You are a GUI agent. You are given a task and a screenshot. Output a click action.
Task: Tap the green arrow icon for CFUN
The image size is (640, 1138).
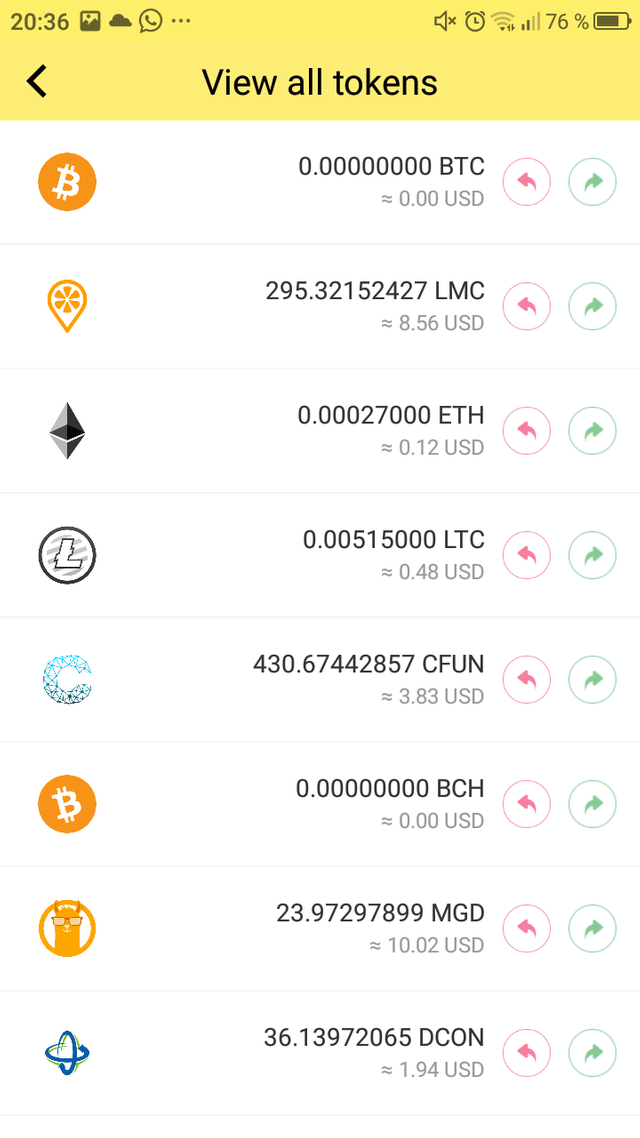[592, 680]
